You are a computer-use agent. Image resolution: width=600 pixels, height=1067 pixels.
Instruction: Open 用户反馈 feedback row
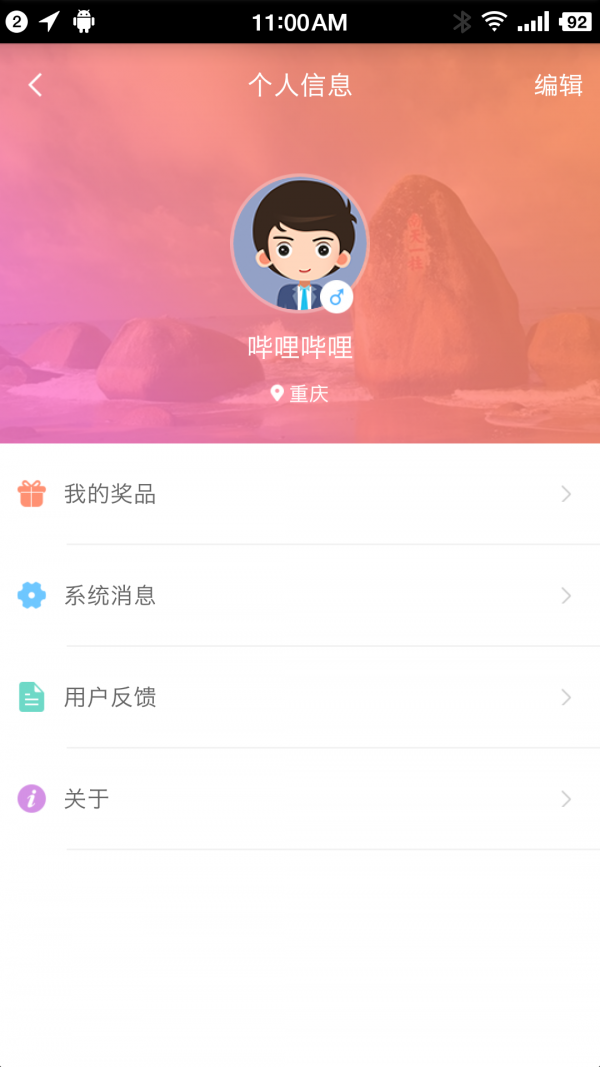300,697
